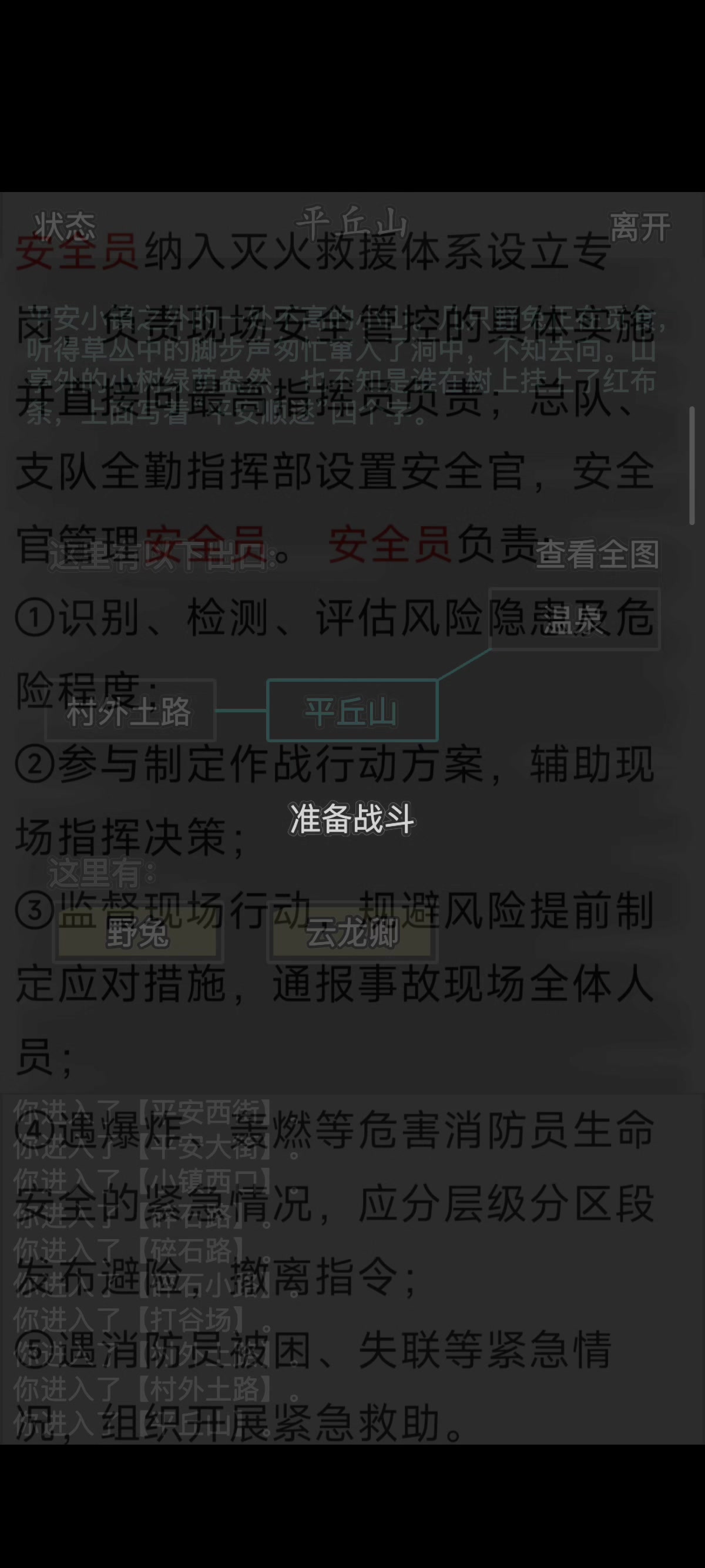
Task: Interact with 云龙卿
Action: (x=352, y=934)
